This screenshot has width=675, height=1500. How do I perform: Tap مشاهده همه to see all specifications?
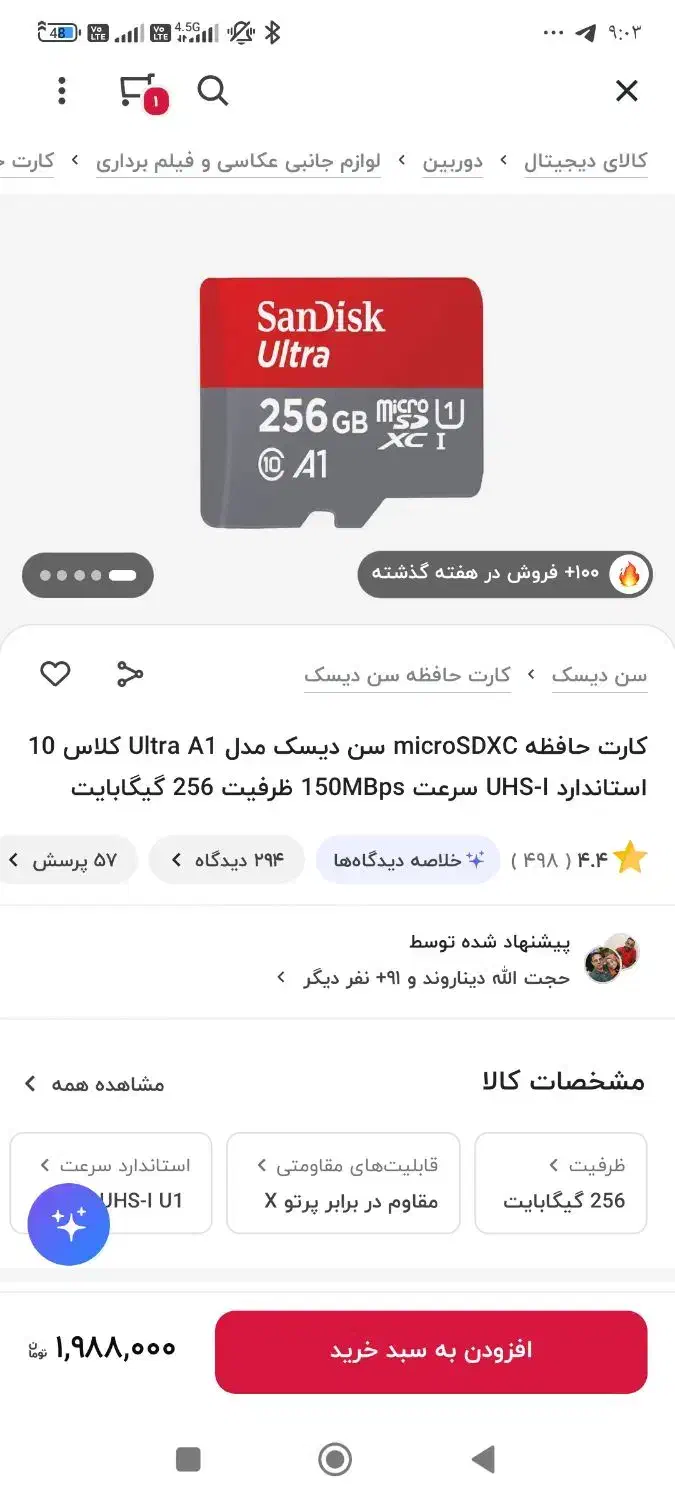[95, 1084]
